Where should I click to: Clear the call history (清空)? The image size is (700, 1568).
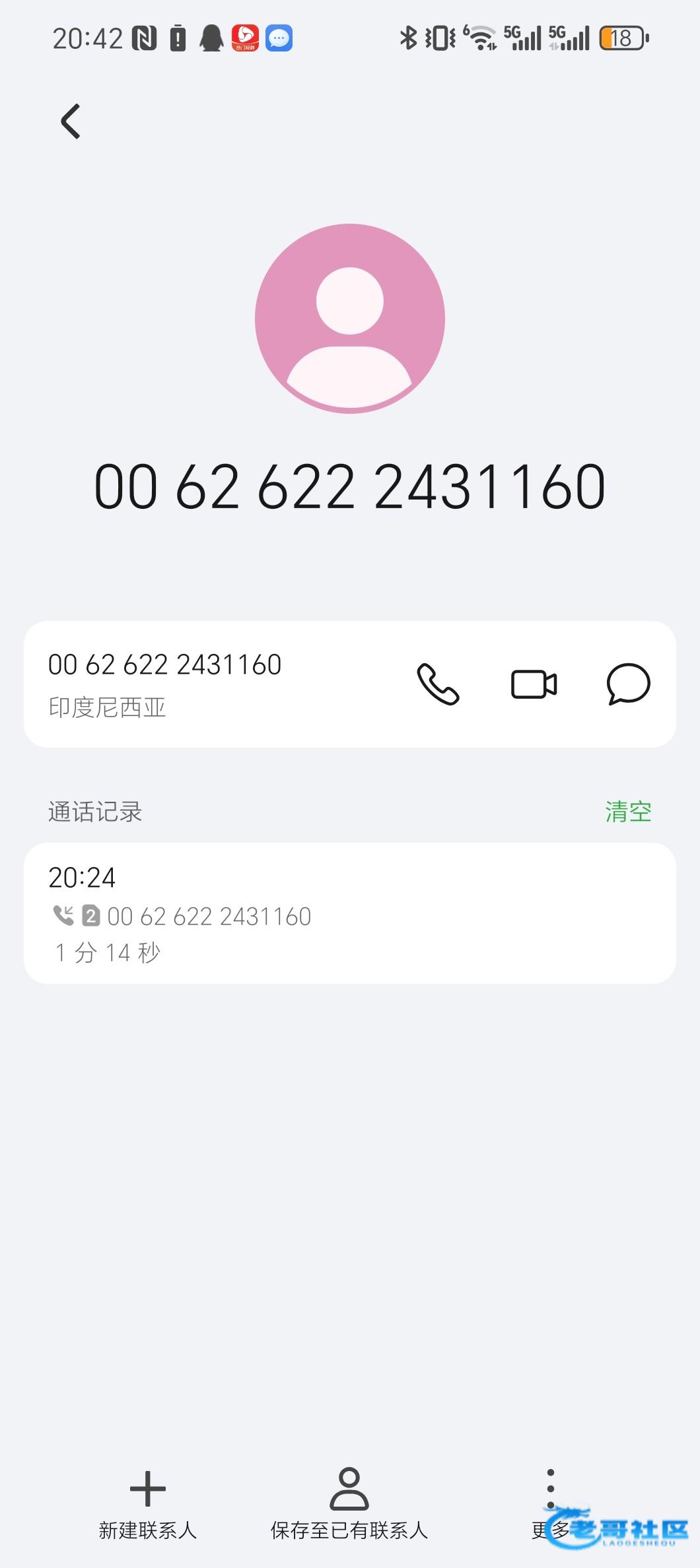(x=628, y=812)
